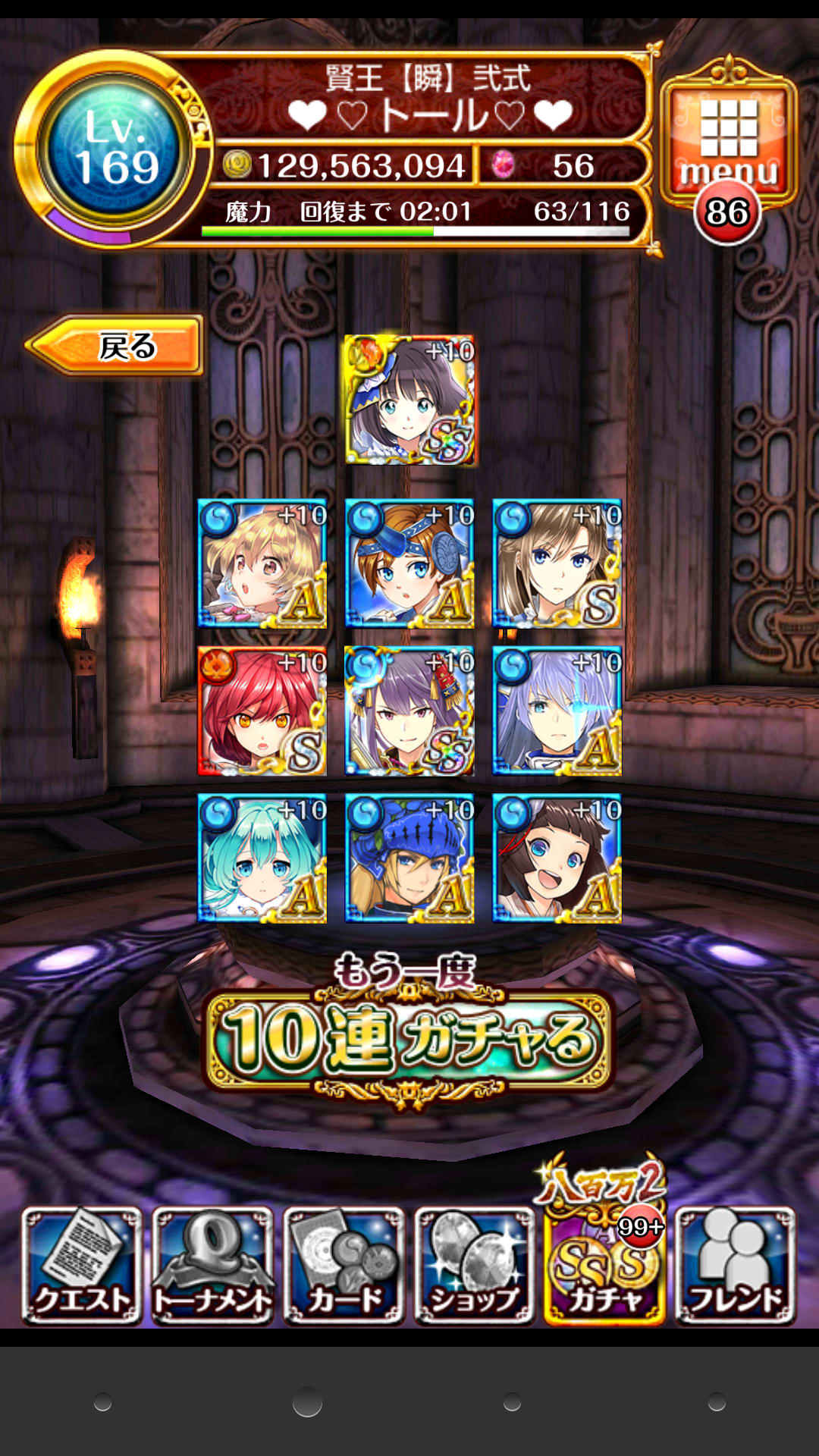View the teal-haired A rank card
Image resolution: width=819 pixels, height=1456 pixels.
262,858
